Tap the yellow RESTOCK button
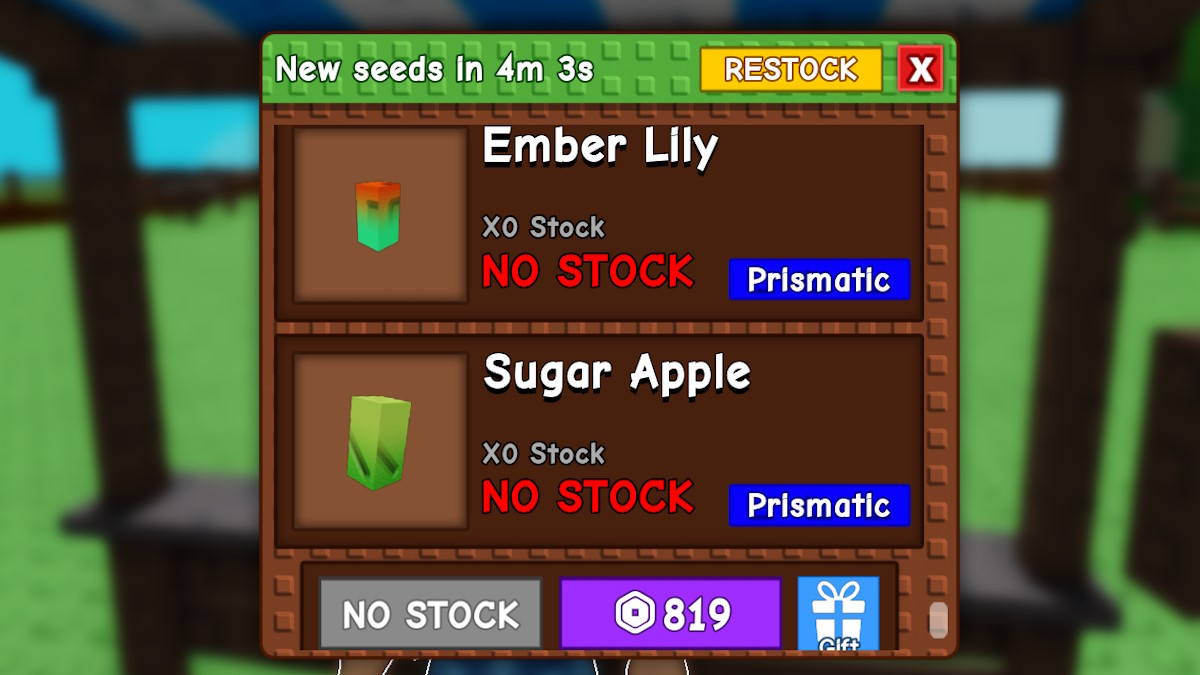1200x675 pixels. (790, 70)
